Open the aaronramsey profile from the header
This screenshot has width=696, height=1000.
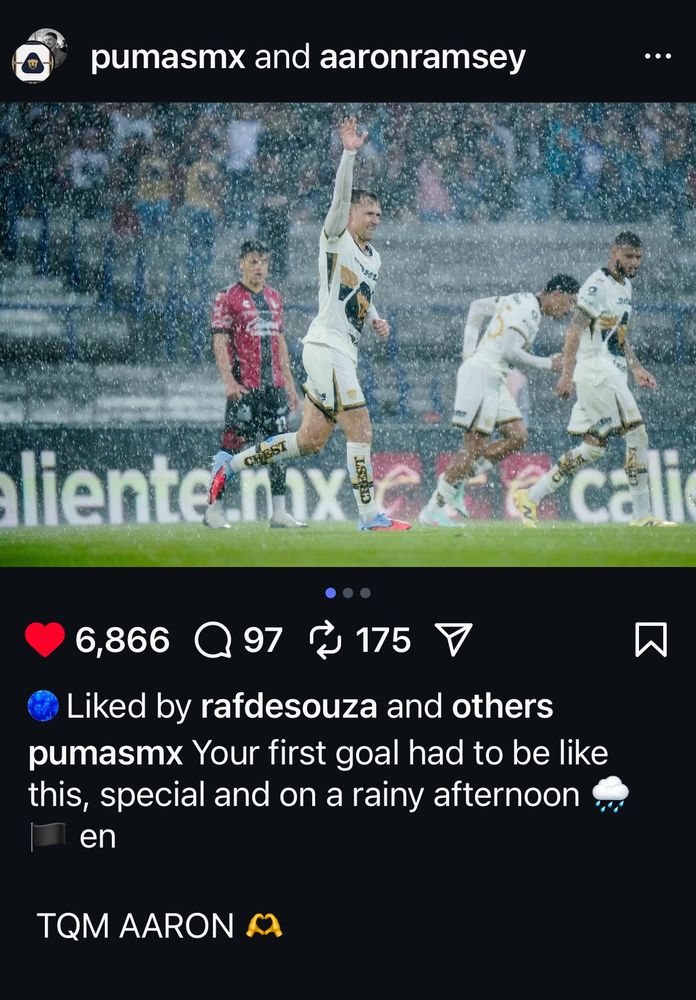pyautogui.click(x=422, y=57)
